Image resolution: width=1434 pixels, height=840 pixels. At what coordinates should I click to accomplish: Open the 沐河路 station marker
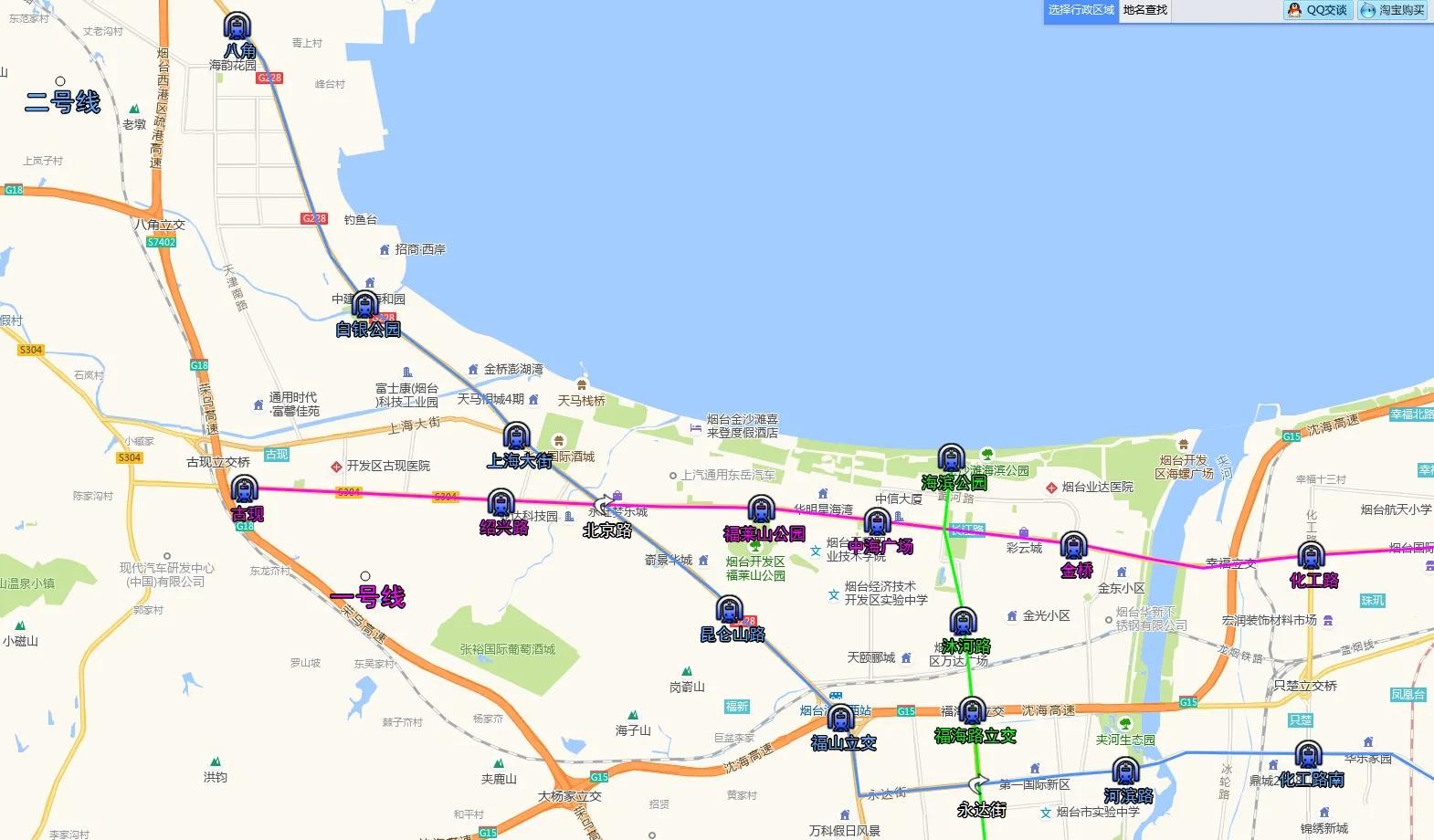click(963, 624)
